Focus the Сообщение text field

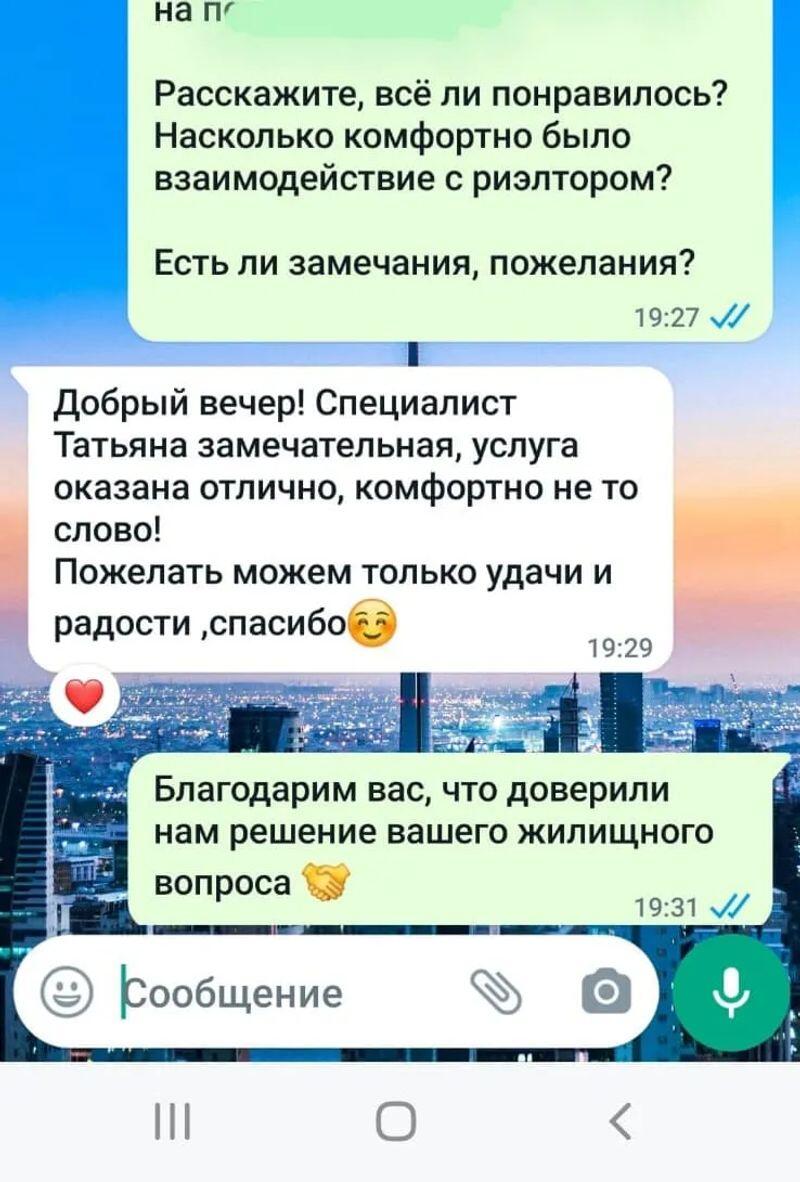[280, 994]
